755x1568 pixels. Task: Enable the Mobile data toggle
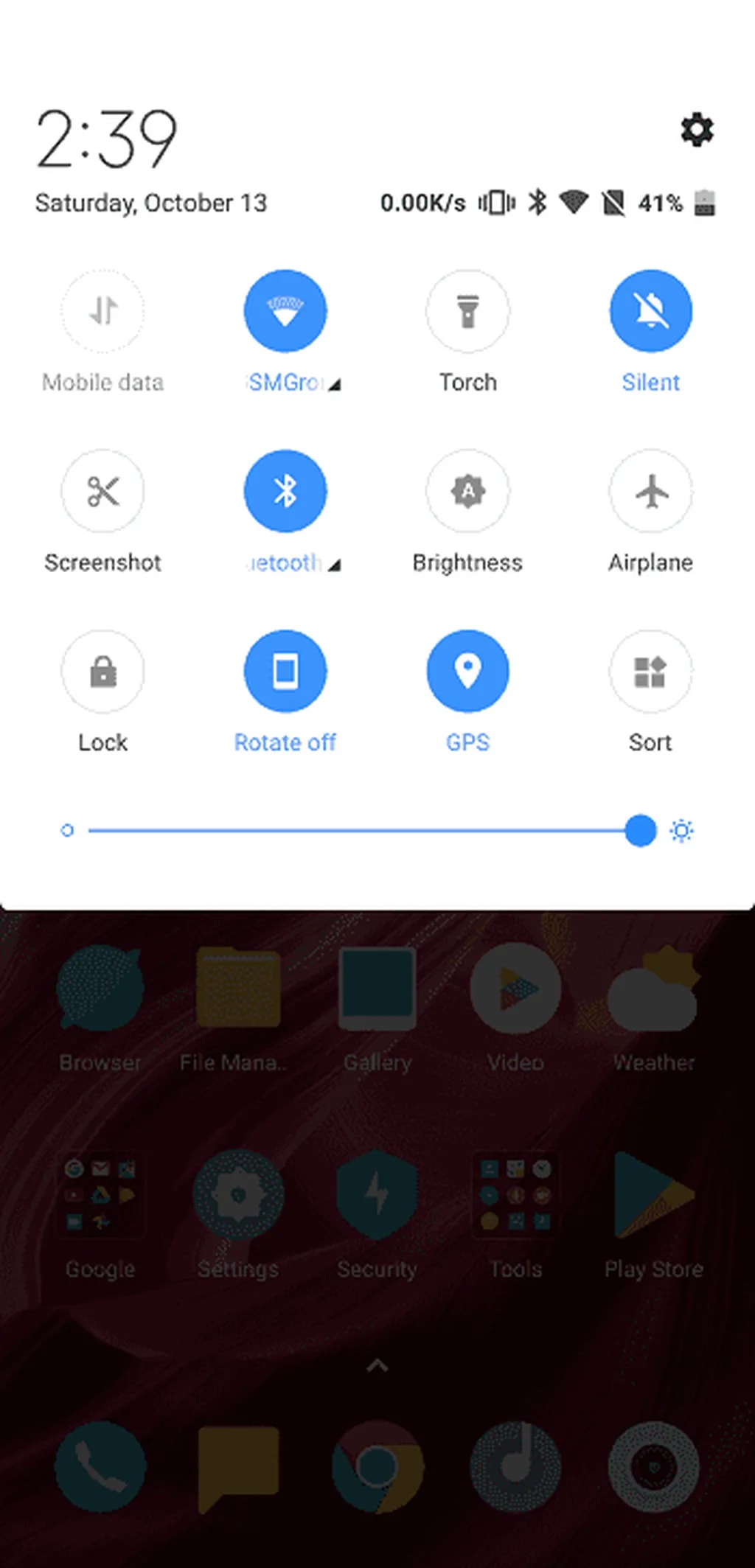(102, 311)
